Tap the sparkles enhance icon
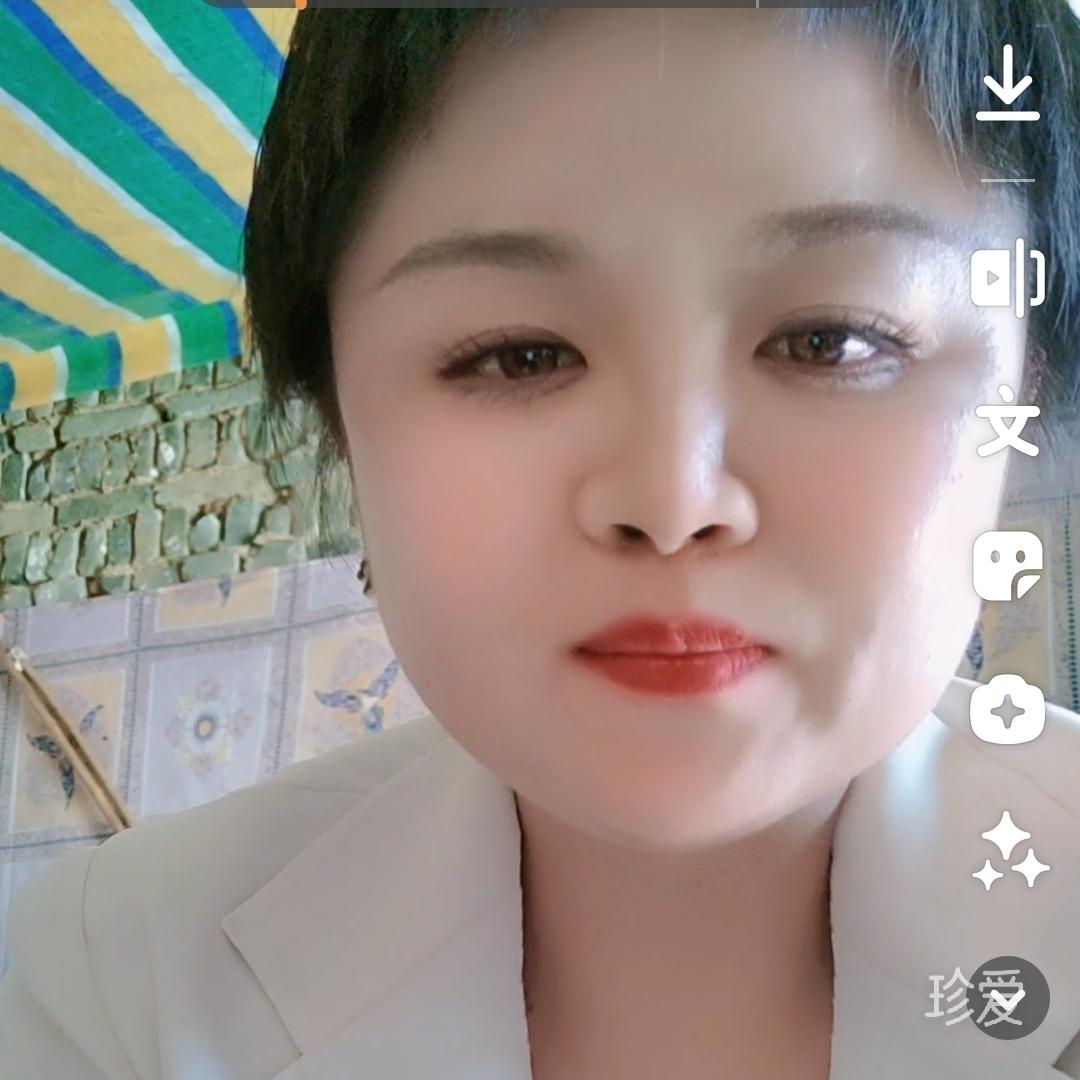The height and width of the screenshot is (1080, 1080). (1010, 852)
